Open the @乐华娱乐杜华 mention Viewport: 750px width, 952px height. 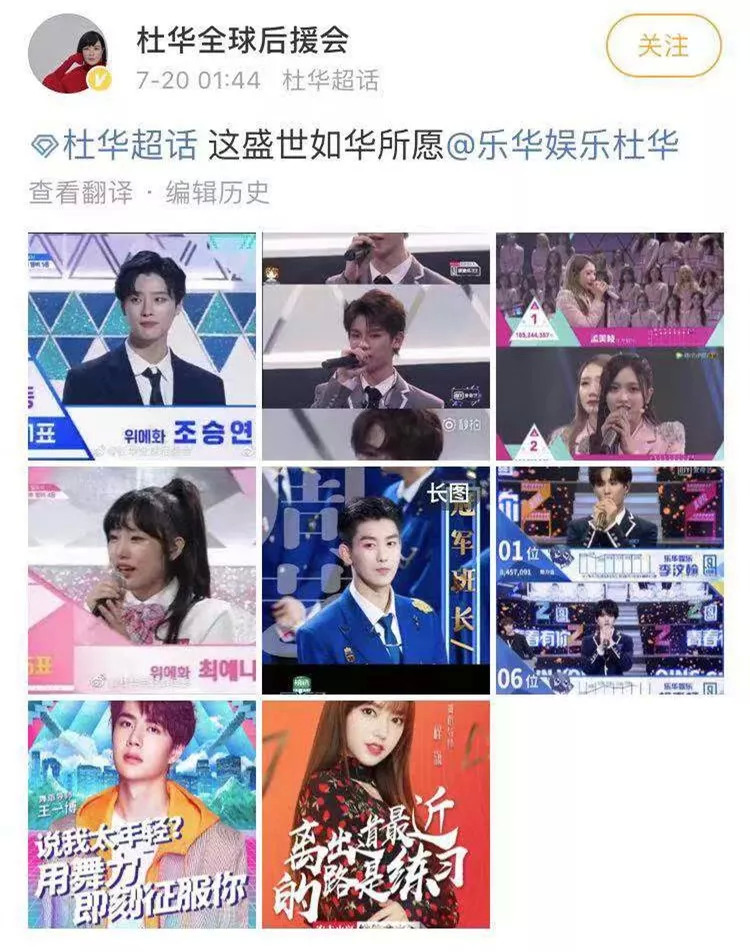tap(562, 147)
